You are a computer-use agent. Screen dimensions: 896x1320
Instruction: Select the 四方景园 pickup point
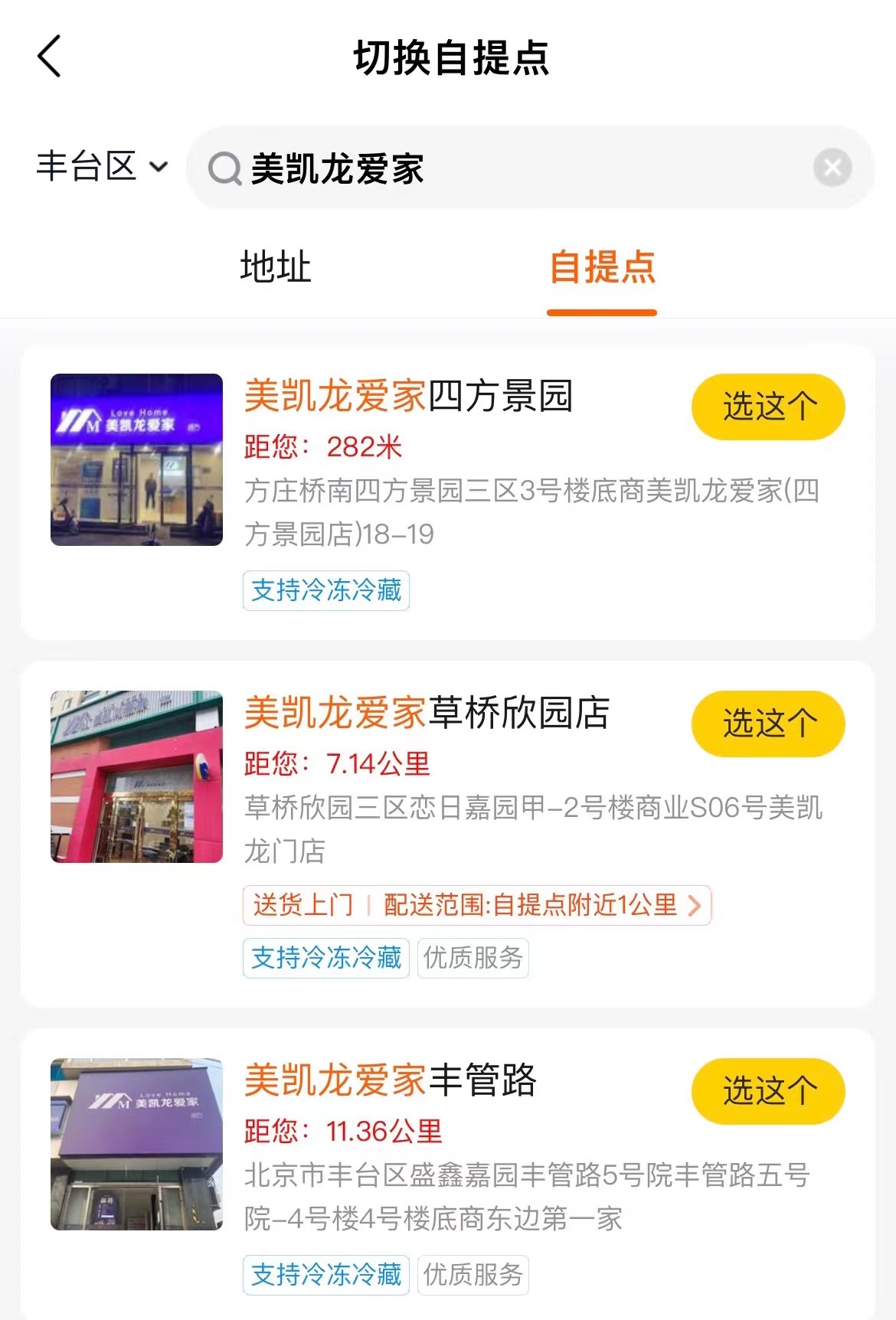[767, 407]
